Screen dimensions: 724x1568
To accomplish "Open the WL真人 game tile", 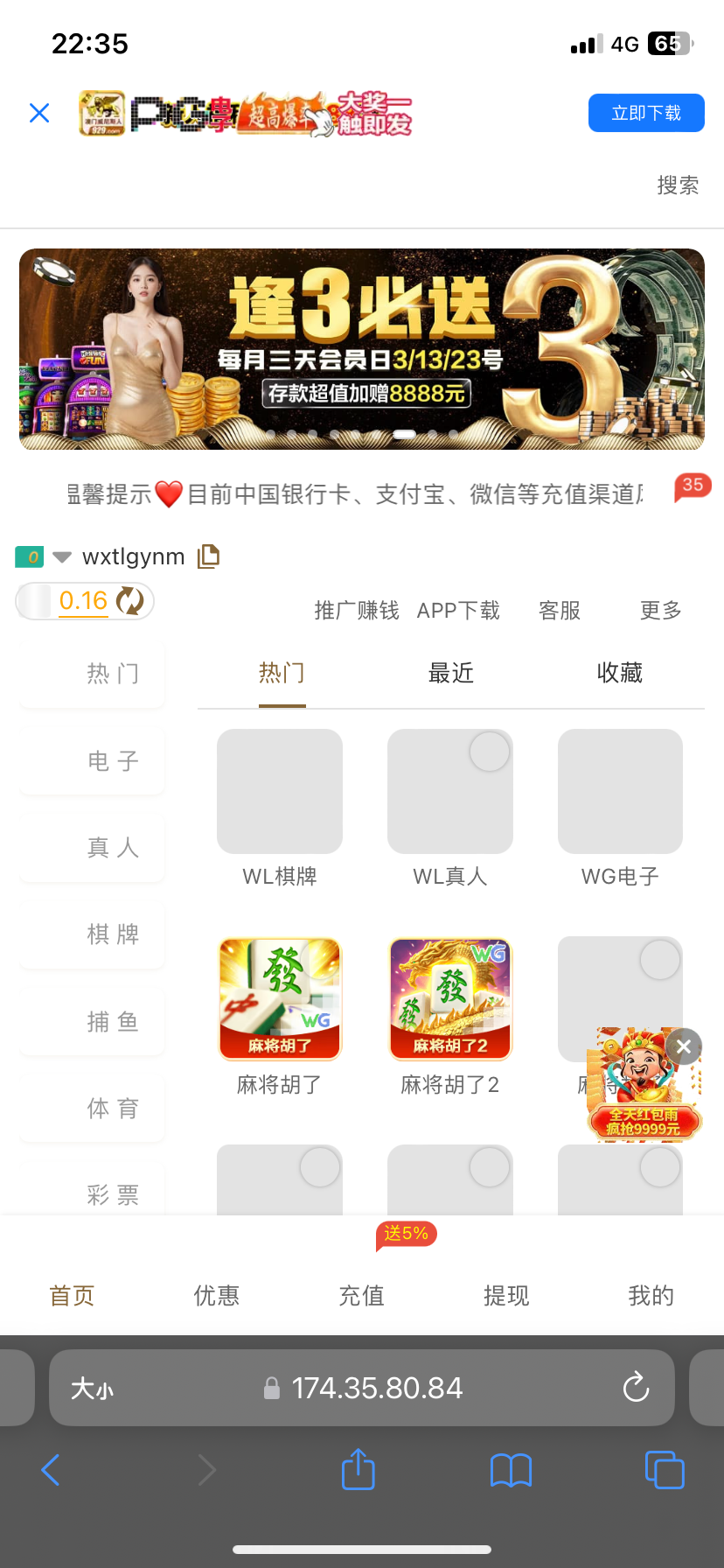I will [x=450, y=792].
